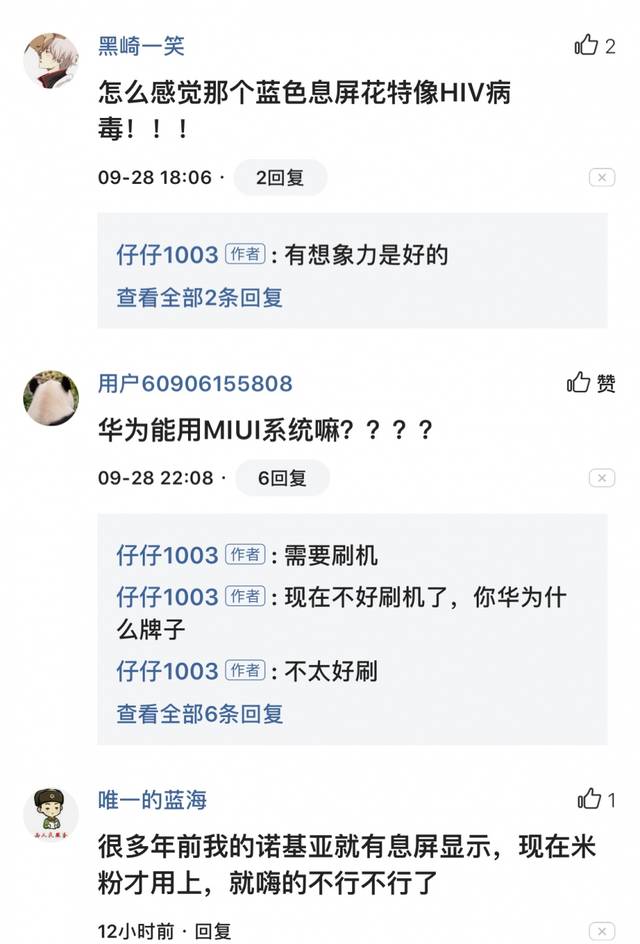640x944 pixels.
Task: Like 用户60906155808's comment
Action: [x=580, y=383]
